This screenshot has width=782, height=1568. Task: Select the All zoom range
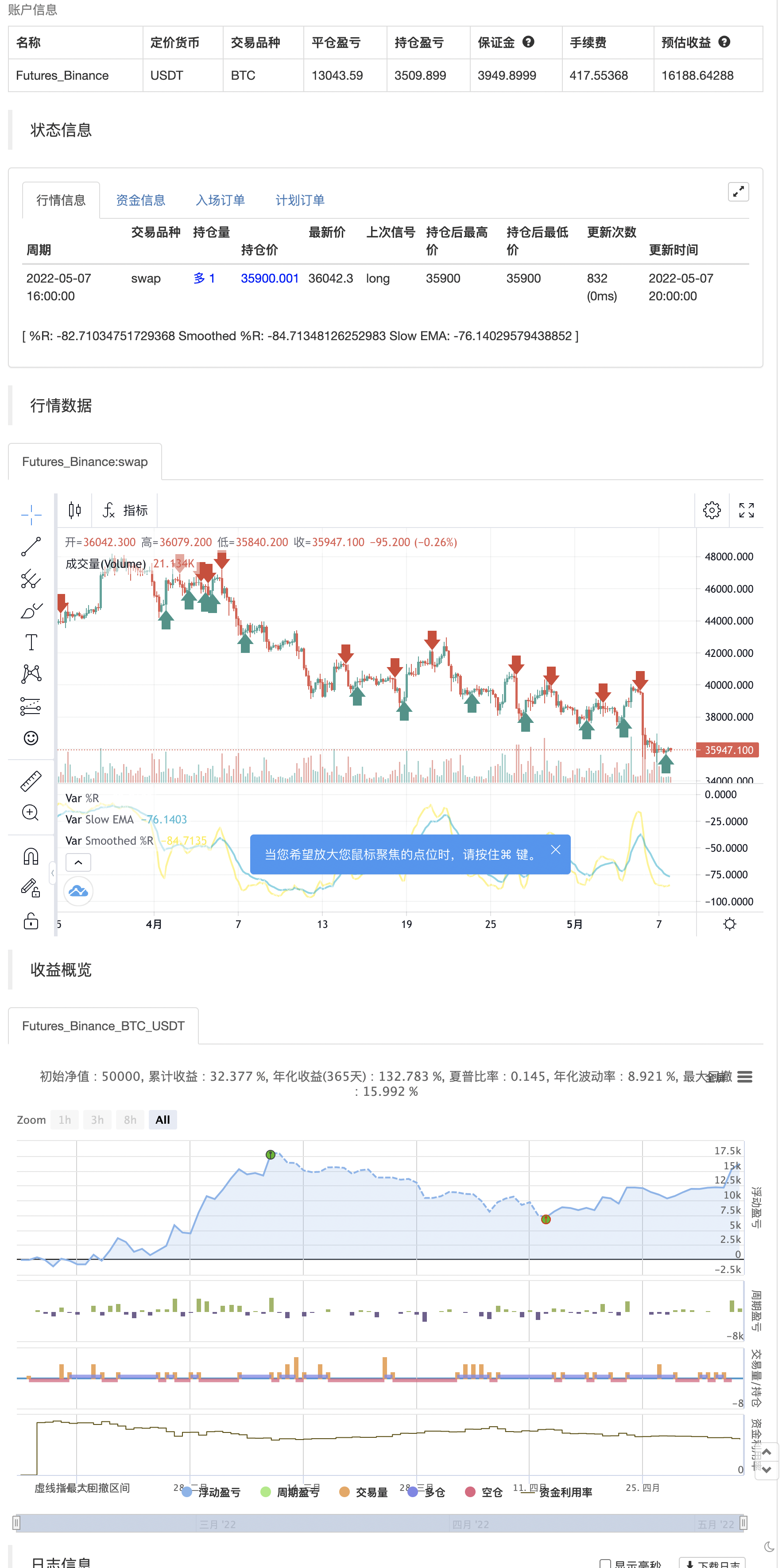[x=163, y=1119]
